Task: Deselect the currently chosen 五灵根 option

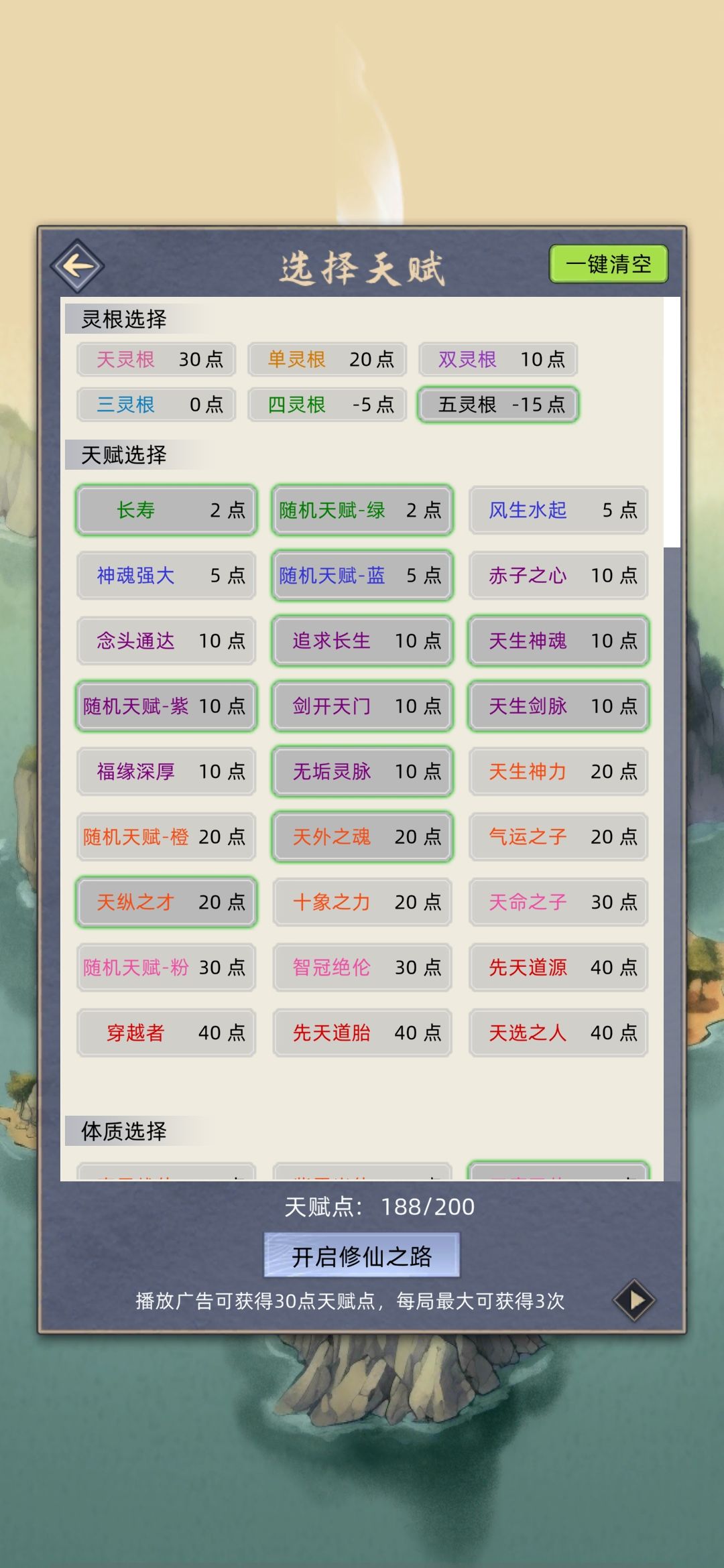Action: tap(497, 405)
